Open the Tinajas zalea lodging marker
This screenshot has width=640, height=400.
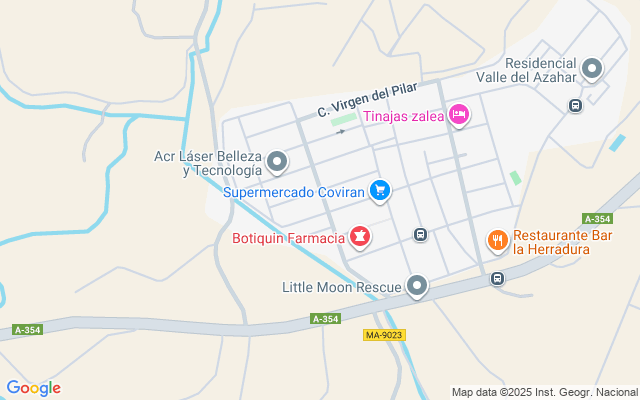(x=459, y=115)
